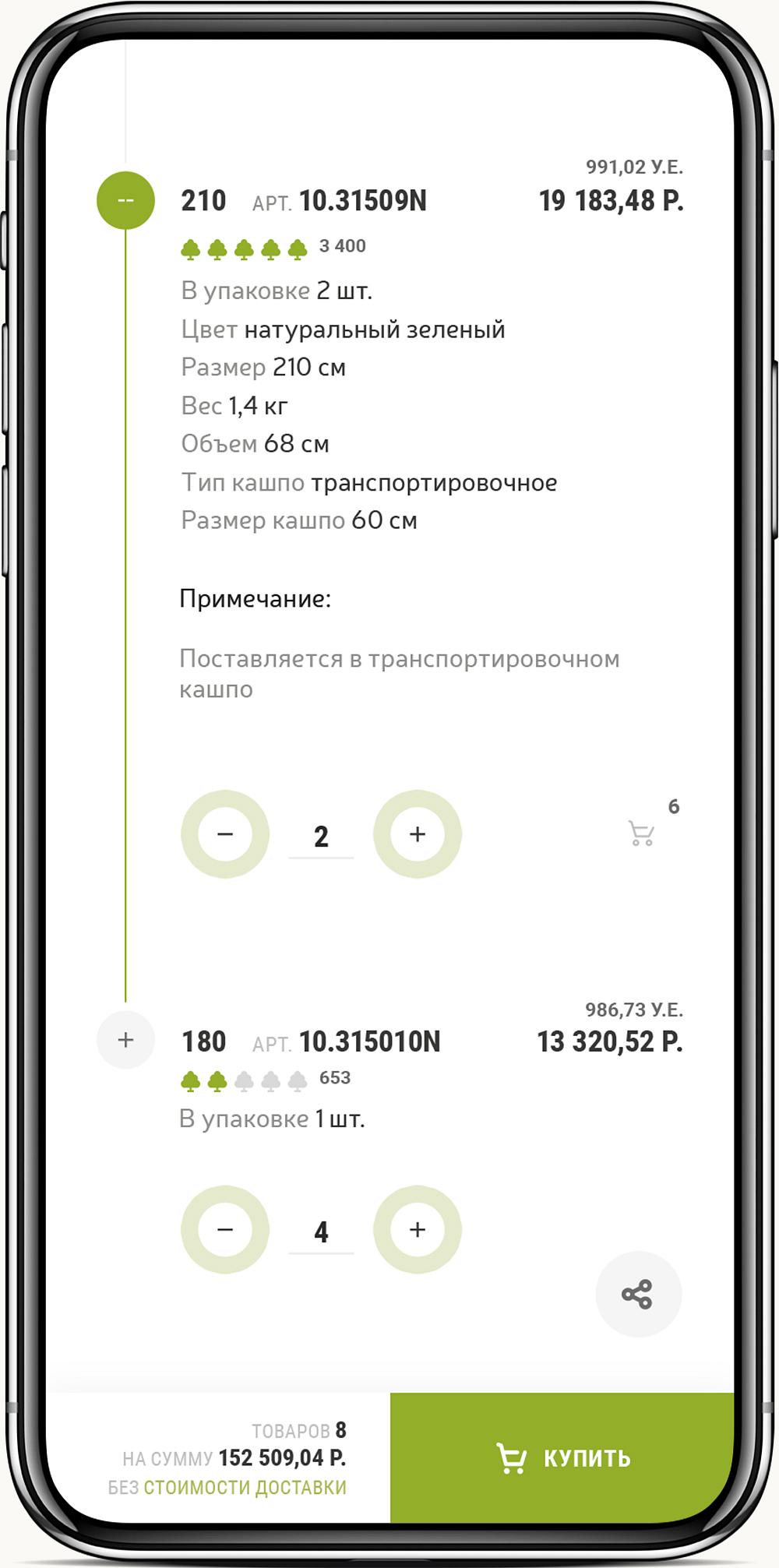Decrease the quantity of article 10.315010N
The height and width of the screenshot is (1568, 779).
click(225, 1229)
